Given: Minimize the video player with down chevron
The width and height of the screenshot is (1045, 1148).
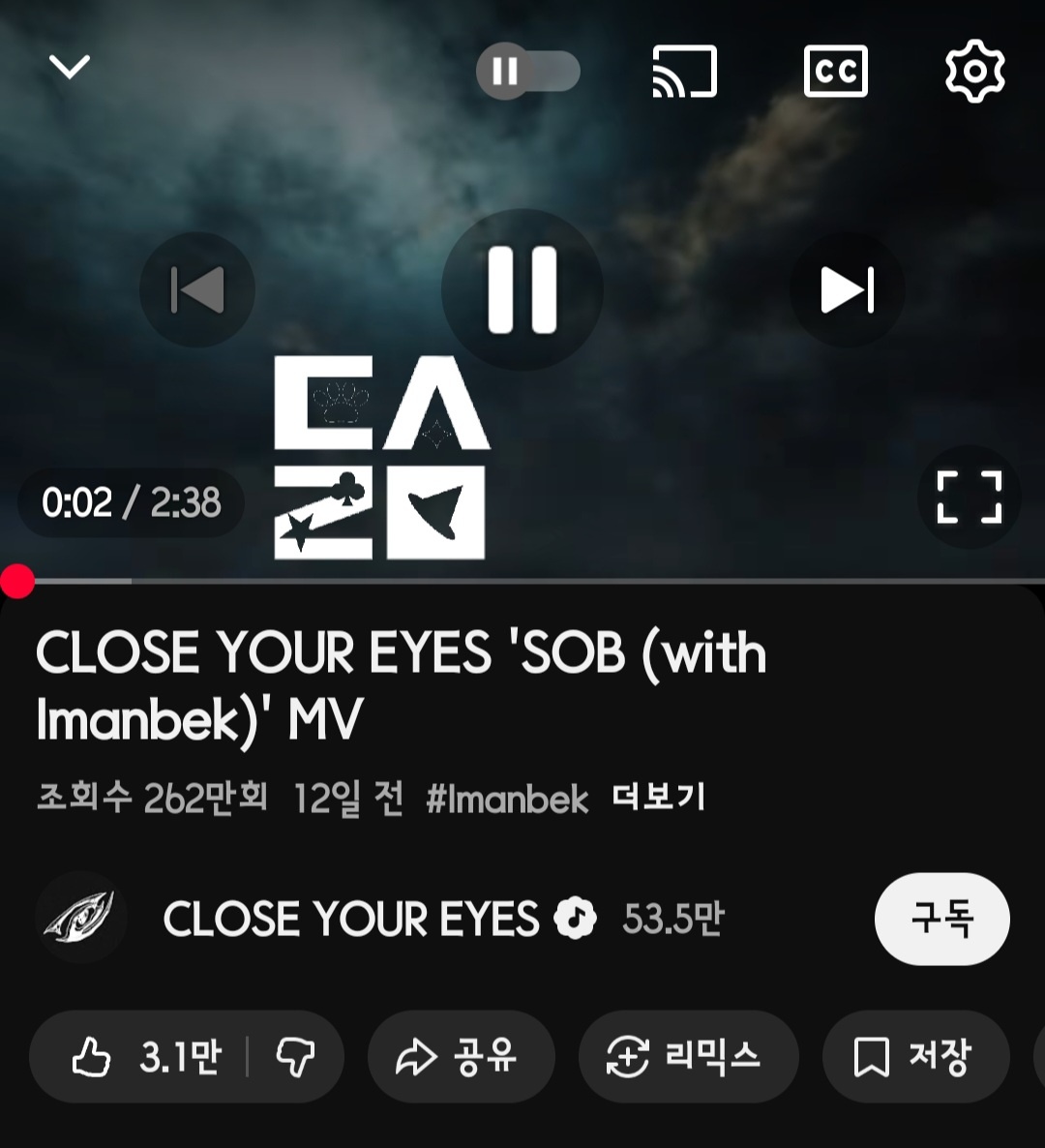Looking at the screenshot, I should coord(69,68).
